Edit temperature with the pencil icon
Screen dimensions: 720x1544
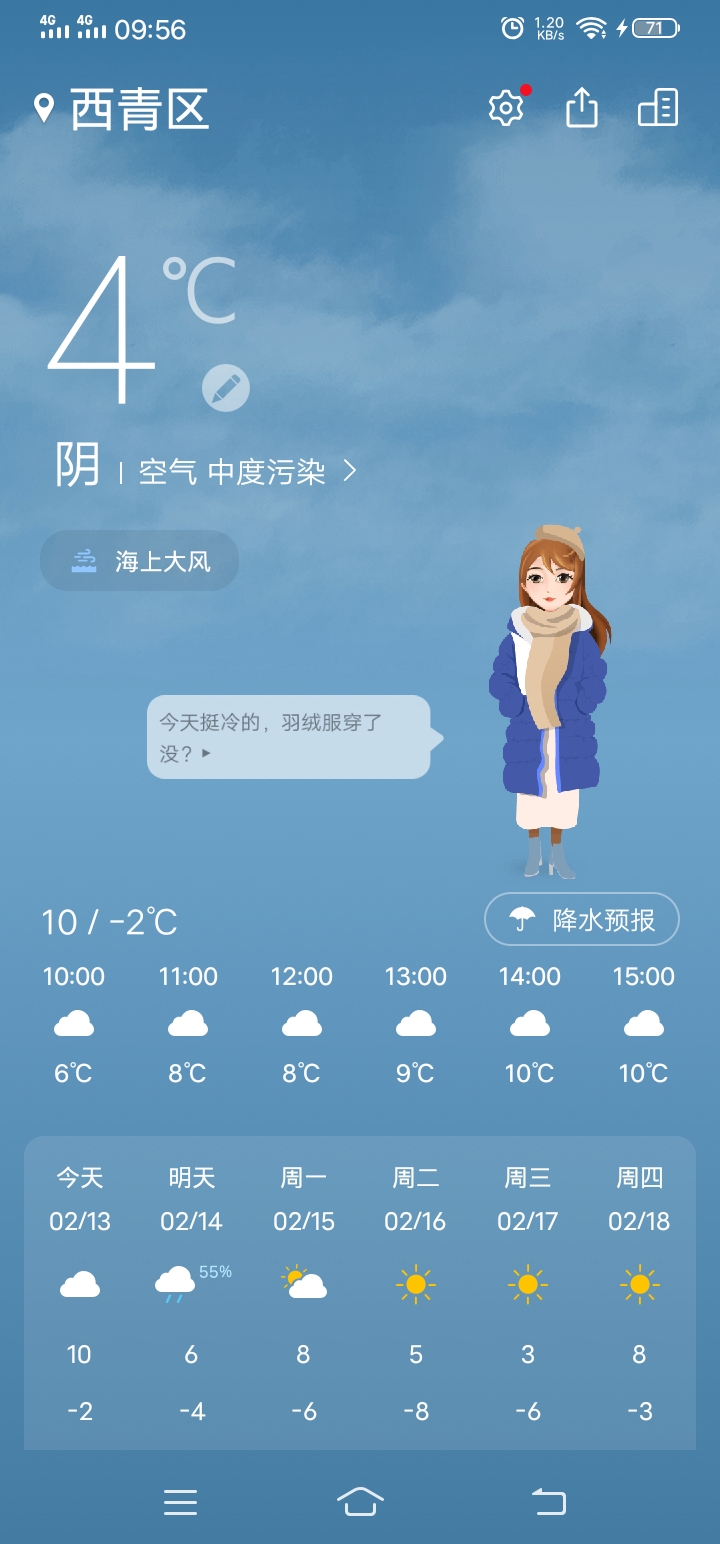click(x=226, y=388)
